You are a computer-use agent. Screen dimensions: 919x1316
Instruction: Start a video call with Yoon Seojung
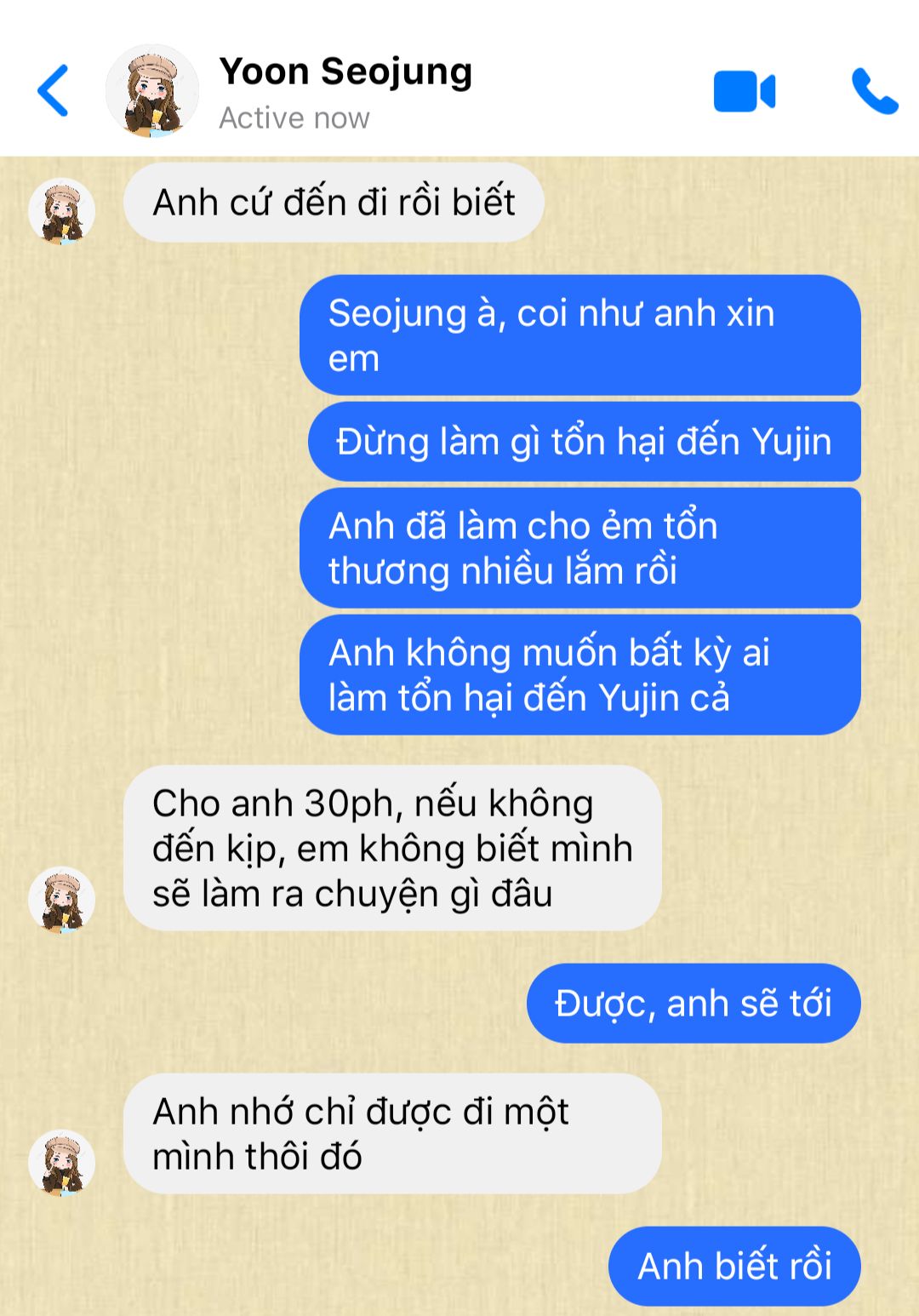click(744, 91)
